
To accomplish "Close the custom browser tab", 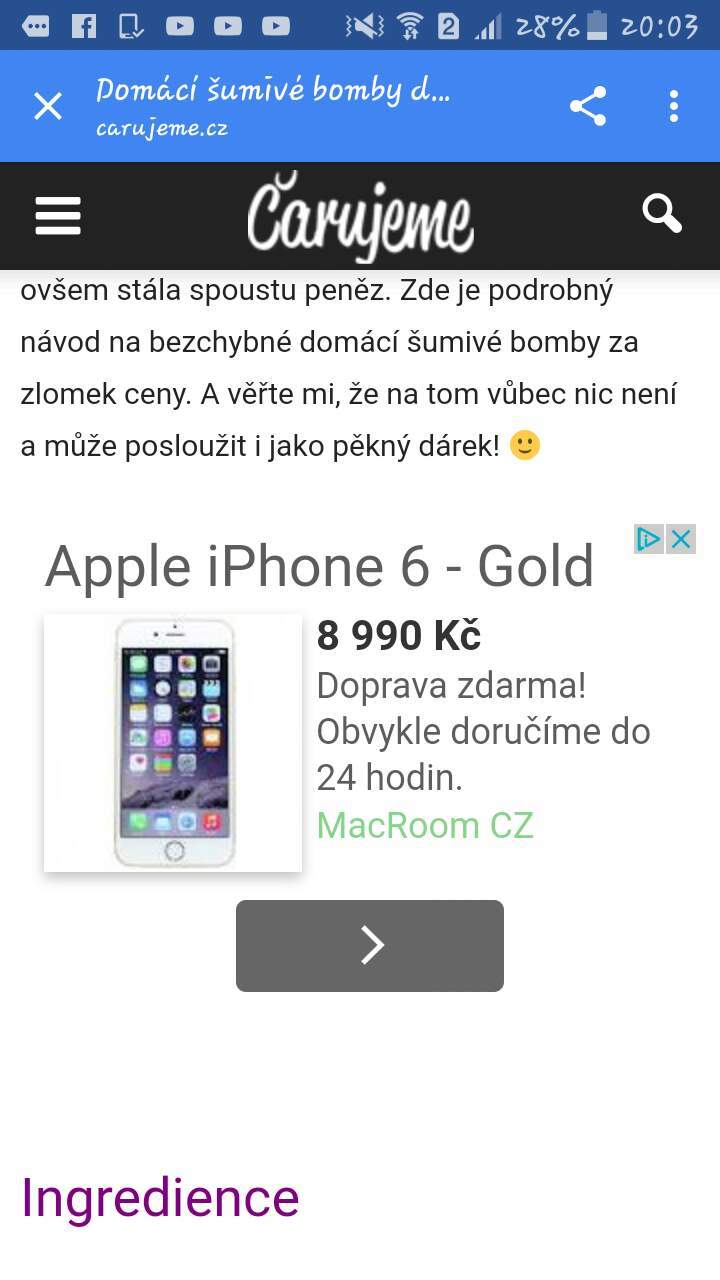I will pos(48,106).
